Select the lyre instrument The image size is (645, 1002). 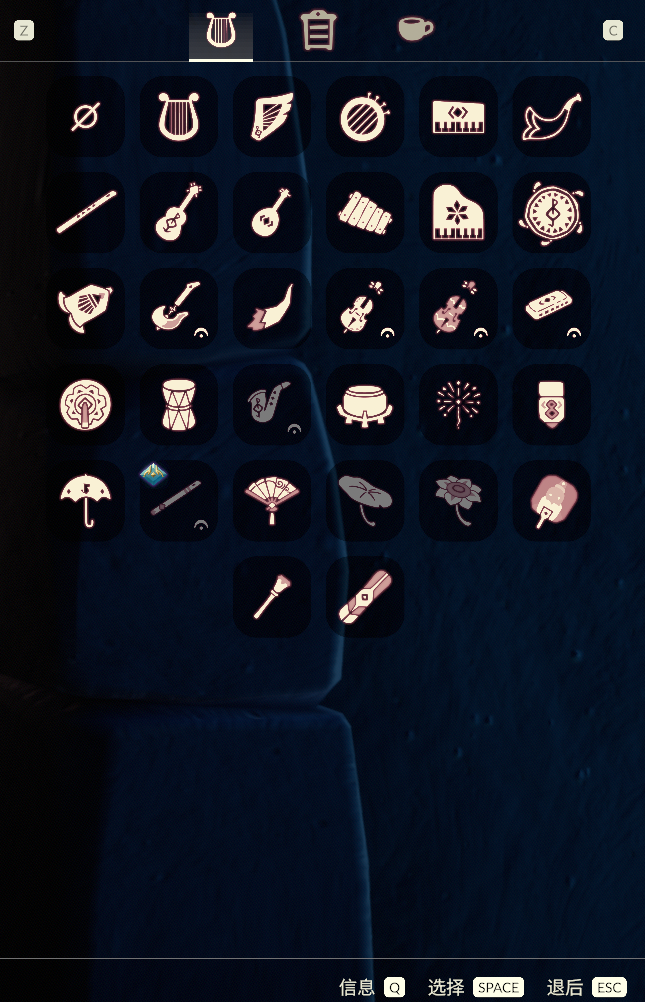pos(178,117)
